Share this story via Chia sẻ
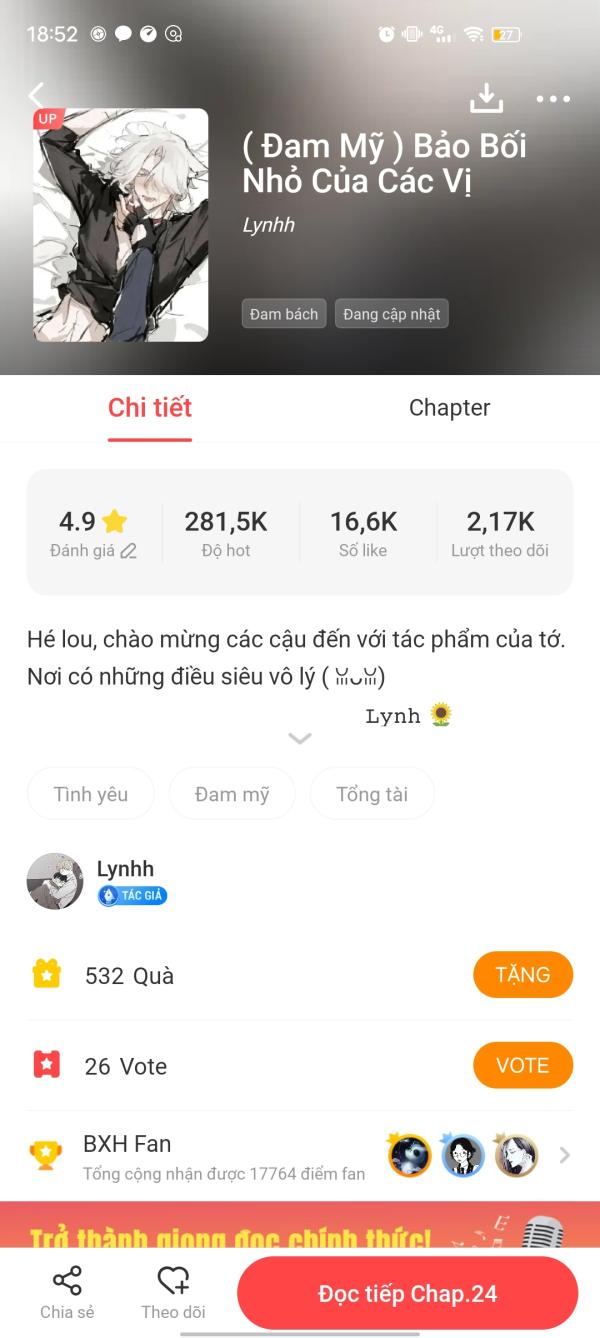 [67, 1292]
